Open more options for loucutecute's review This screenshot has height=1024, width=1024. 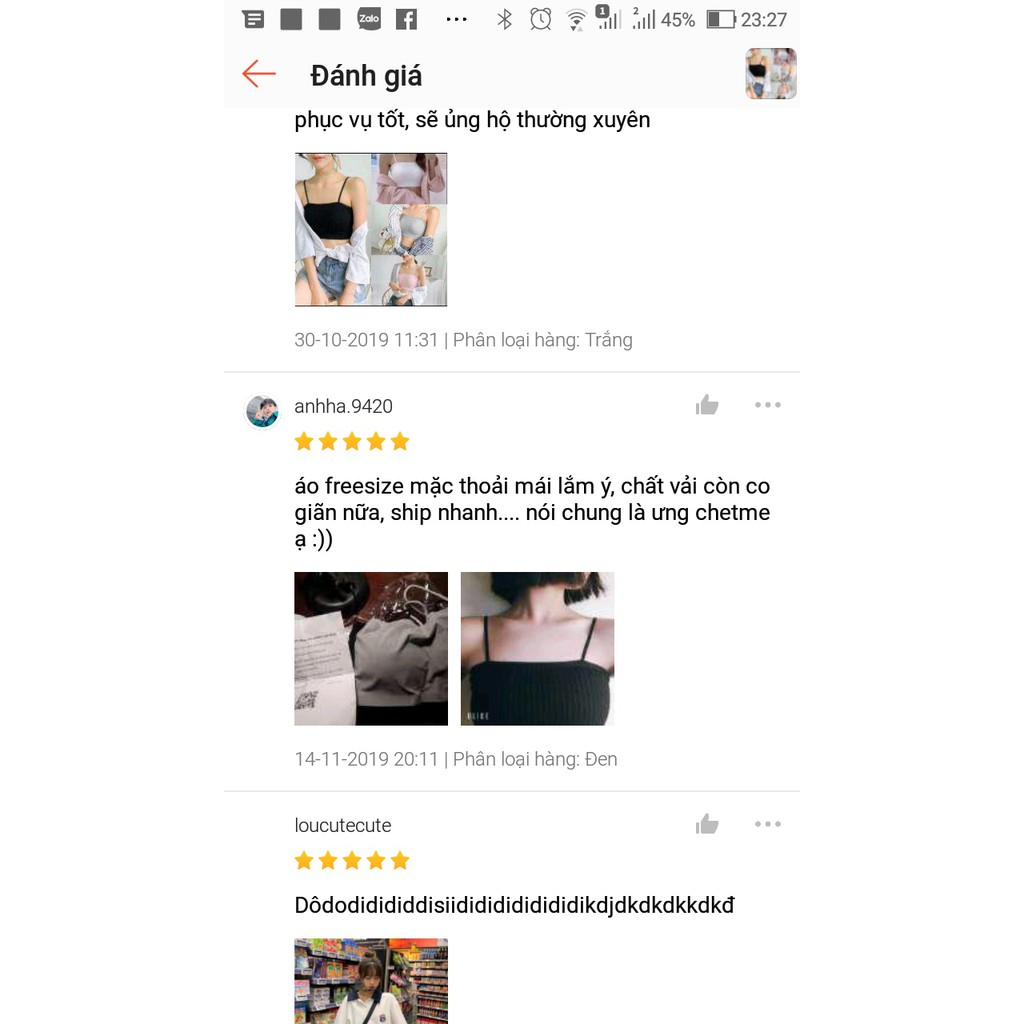click(x=767, y=824)
